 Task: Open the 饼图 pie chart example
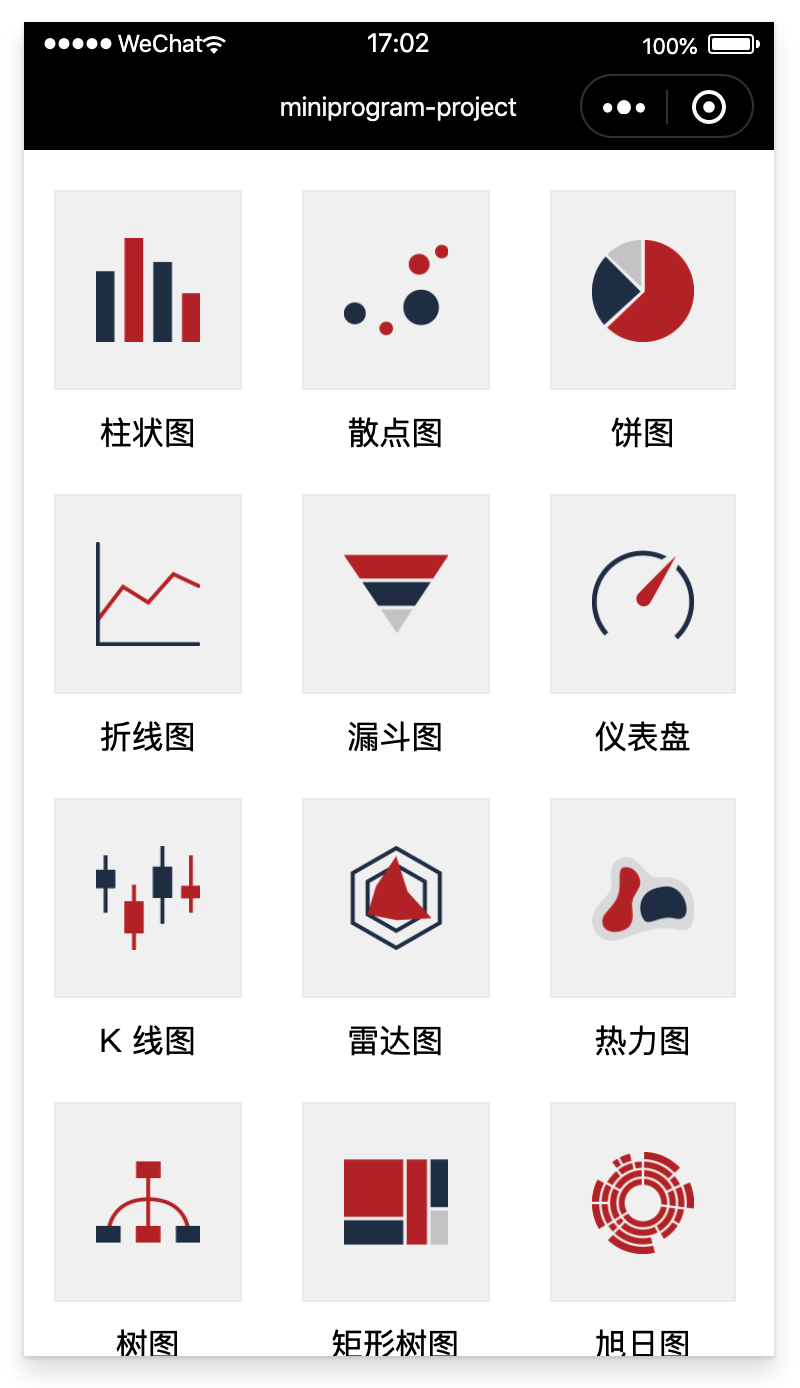pyautogui.click(x=643, y=290)
